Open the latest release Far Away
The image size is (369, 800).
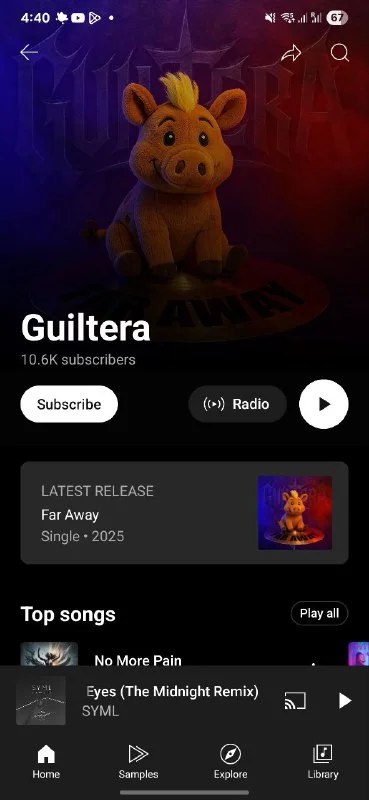click(184, 513)
